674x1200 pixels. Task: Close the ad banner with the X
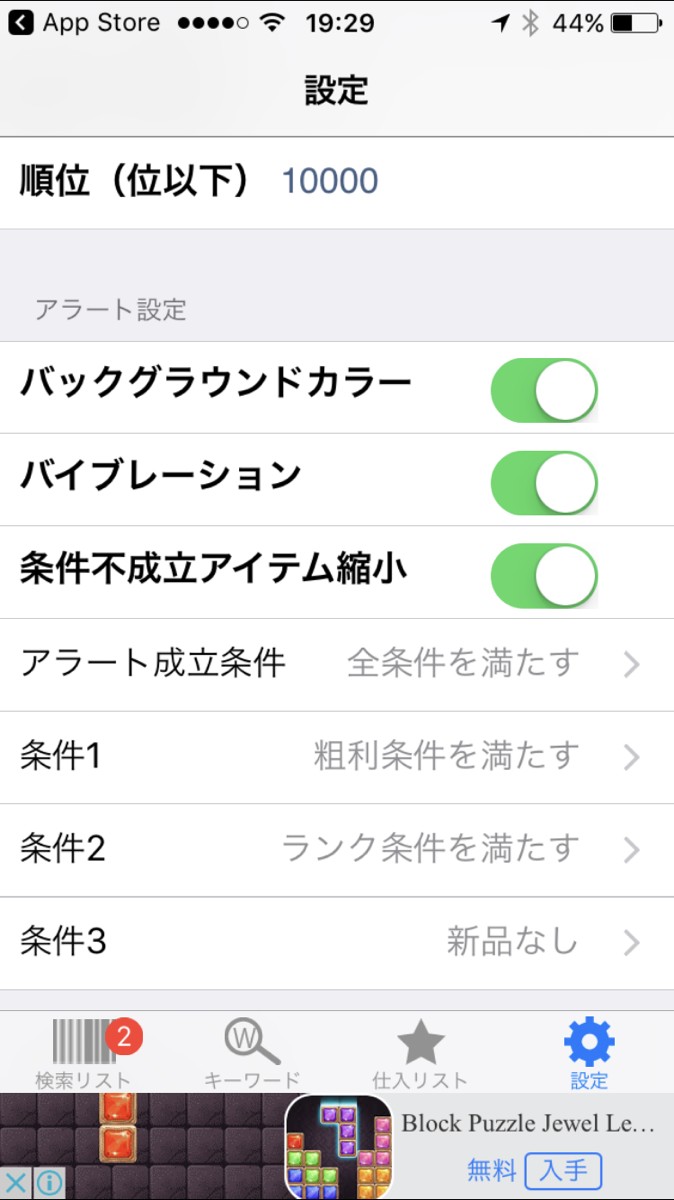(x=17, y=1184)
